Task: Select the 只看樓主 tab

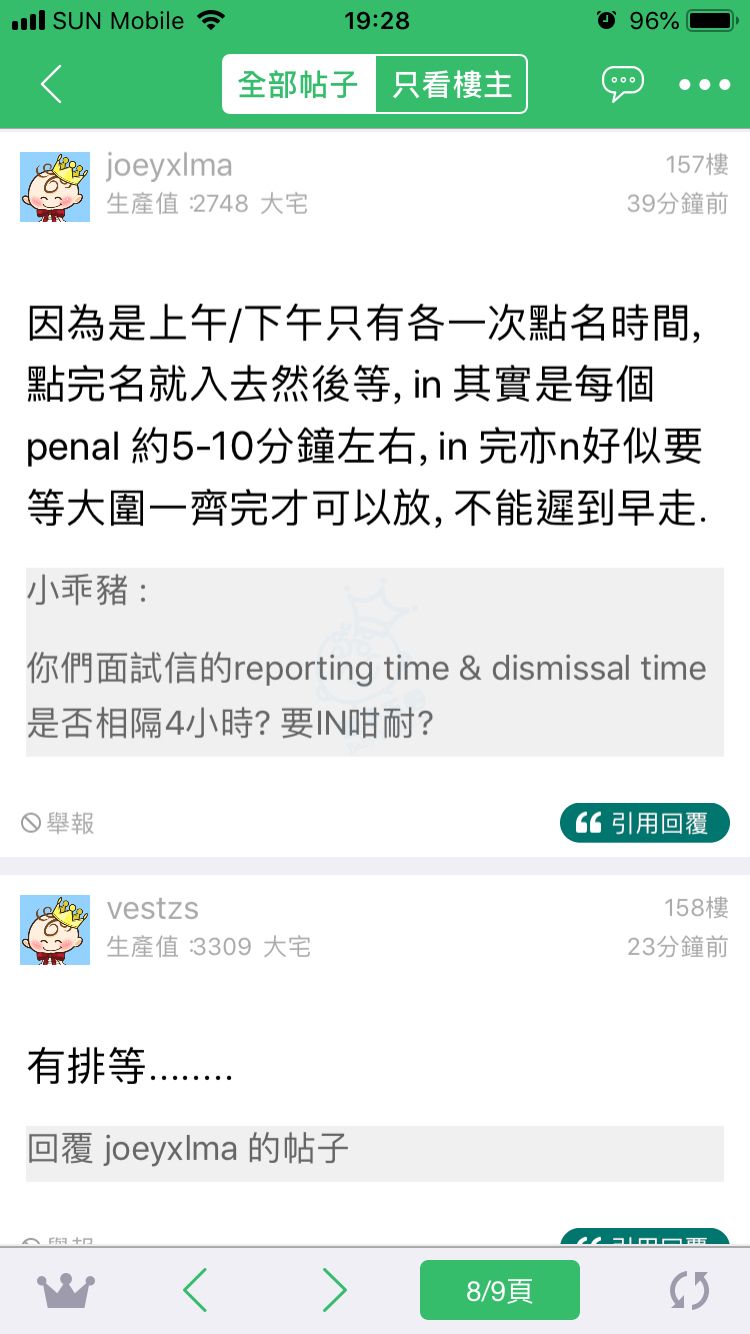Action: tap(451, 84)
